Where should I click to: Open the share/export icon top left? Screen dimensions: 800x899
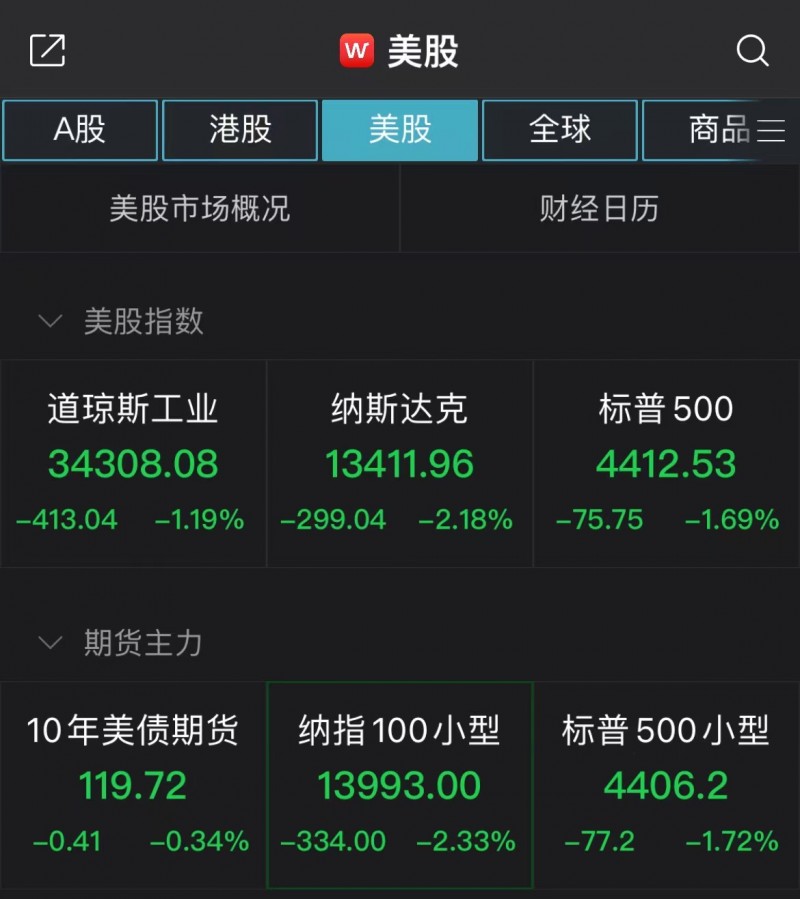[46, 50]
